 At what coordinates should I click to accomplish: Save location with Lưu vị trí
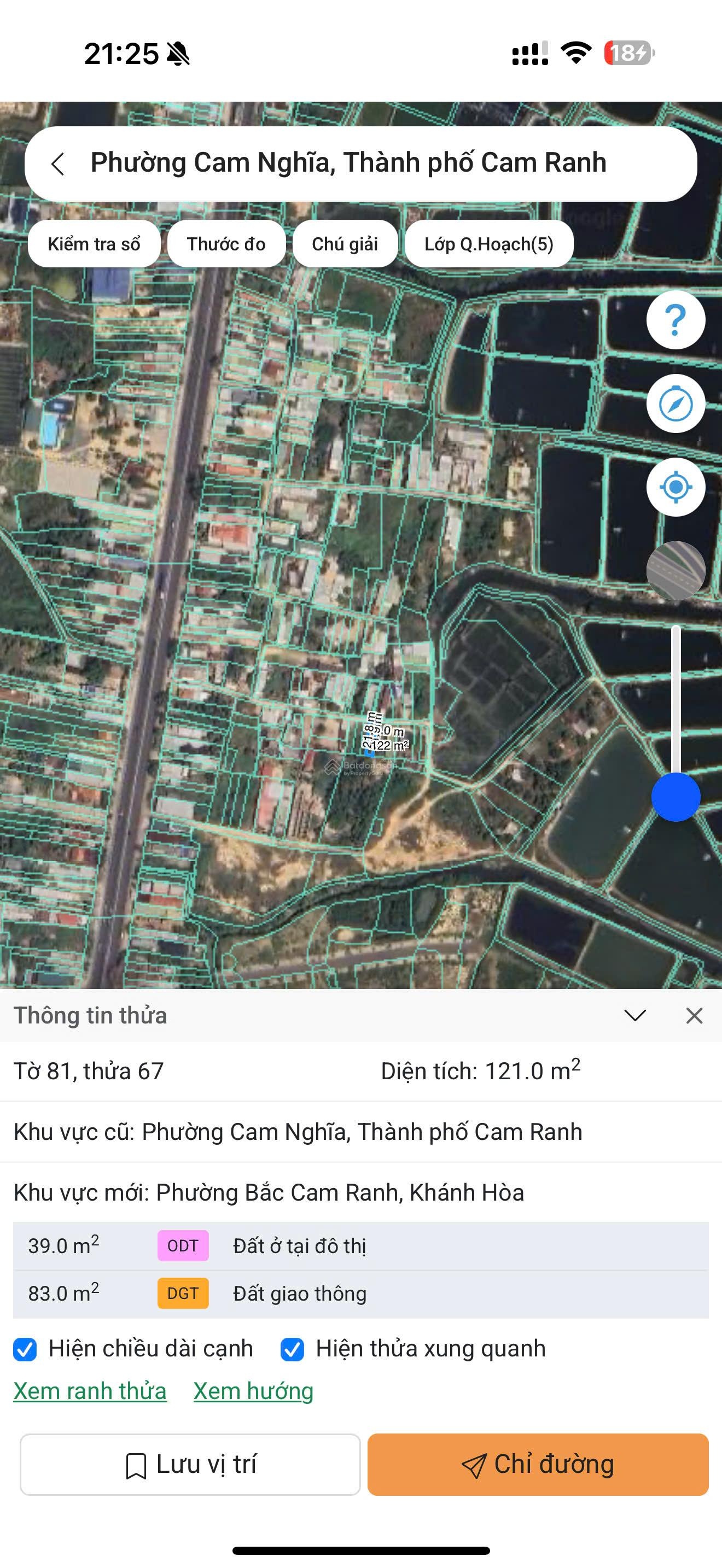(190, 1465)
